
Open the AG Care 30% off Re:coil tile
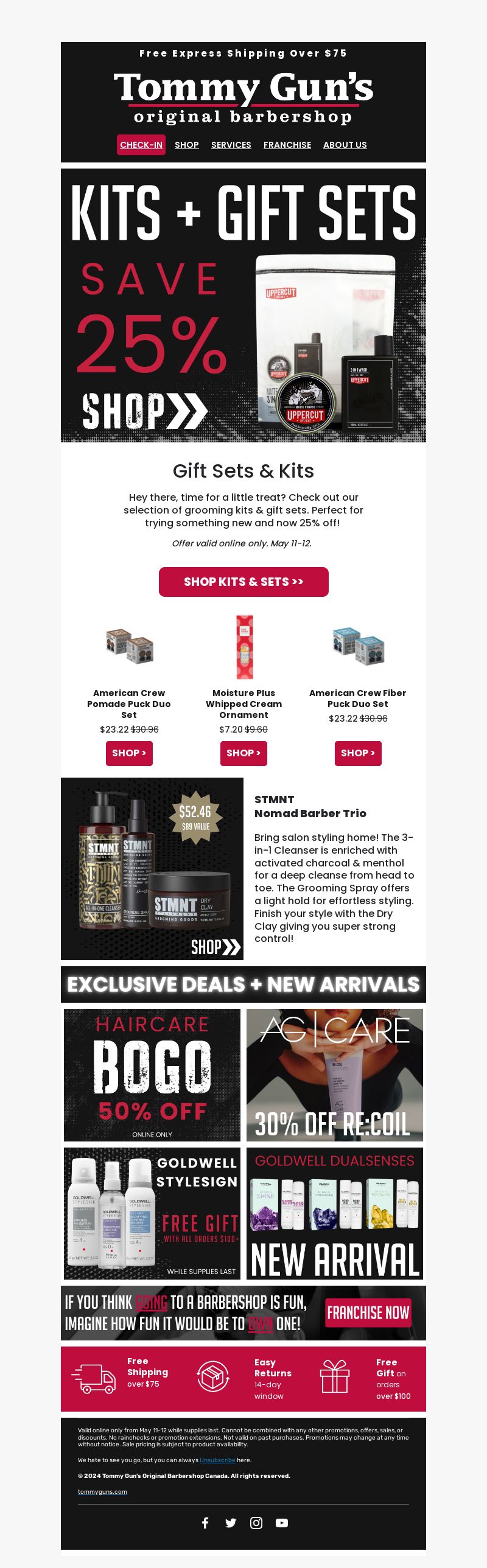click(x=334, y=1075)
